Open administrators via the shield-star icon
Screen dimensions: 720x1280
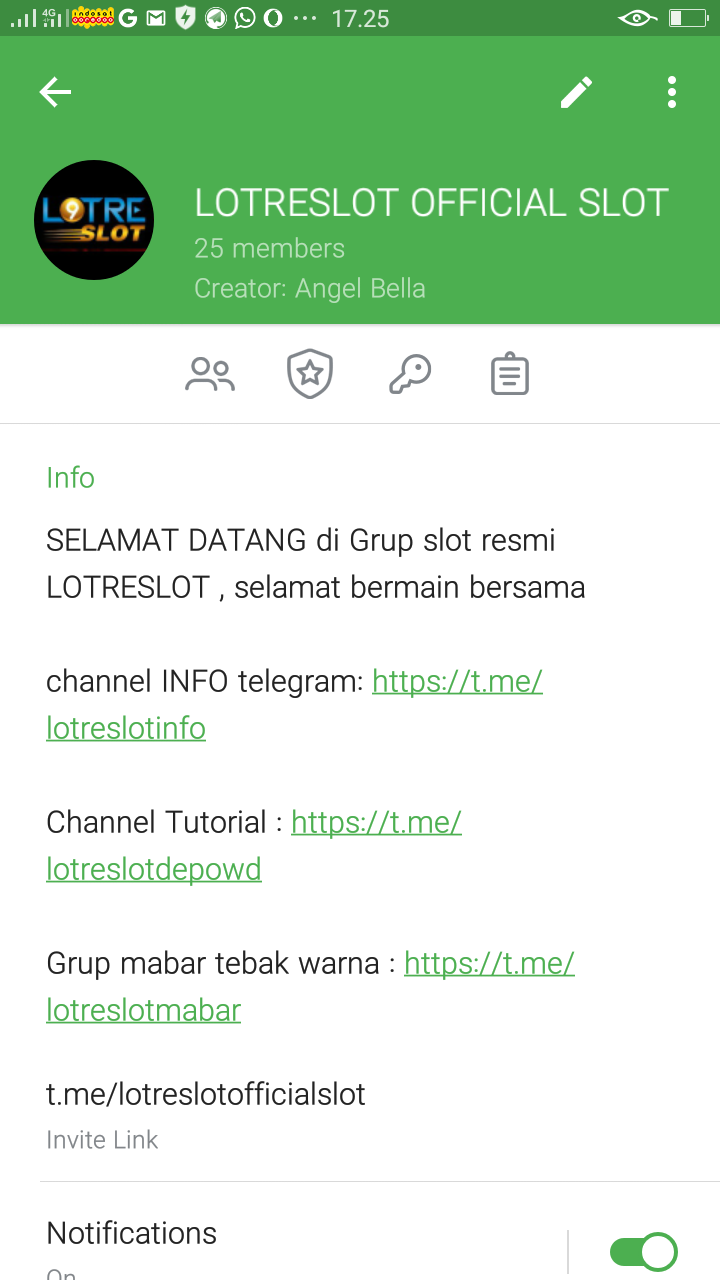[x=310, y=373]
